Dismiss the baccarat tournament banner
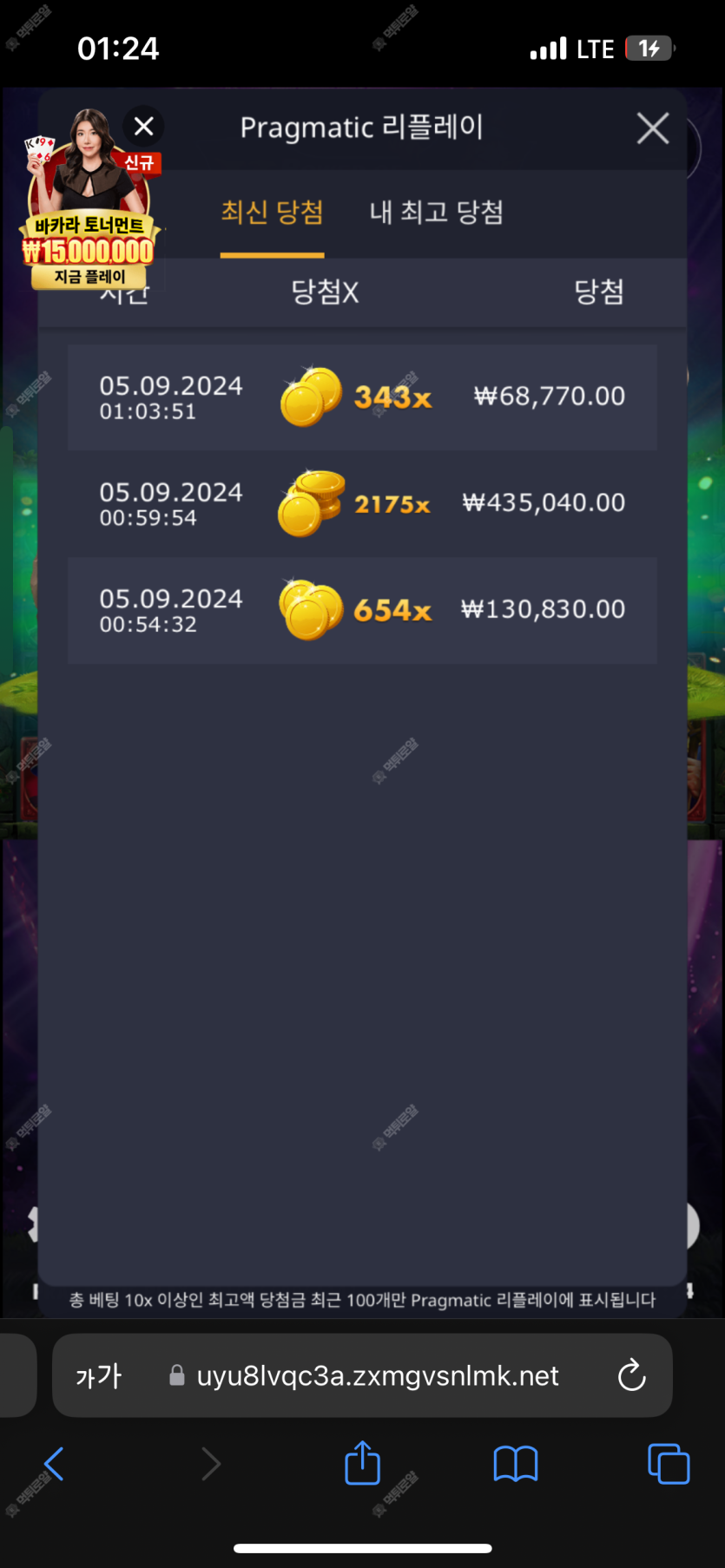Viewport: 725px width, 1568px height. click(144, 127)
